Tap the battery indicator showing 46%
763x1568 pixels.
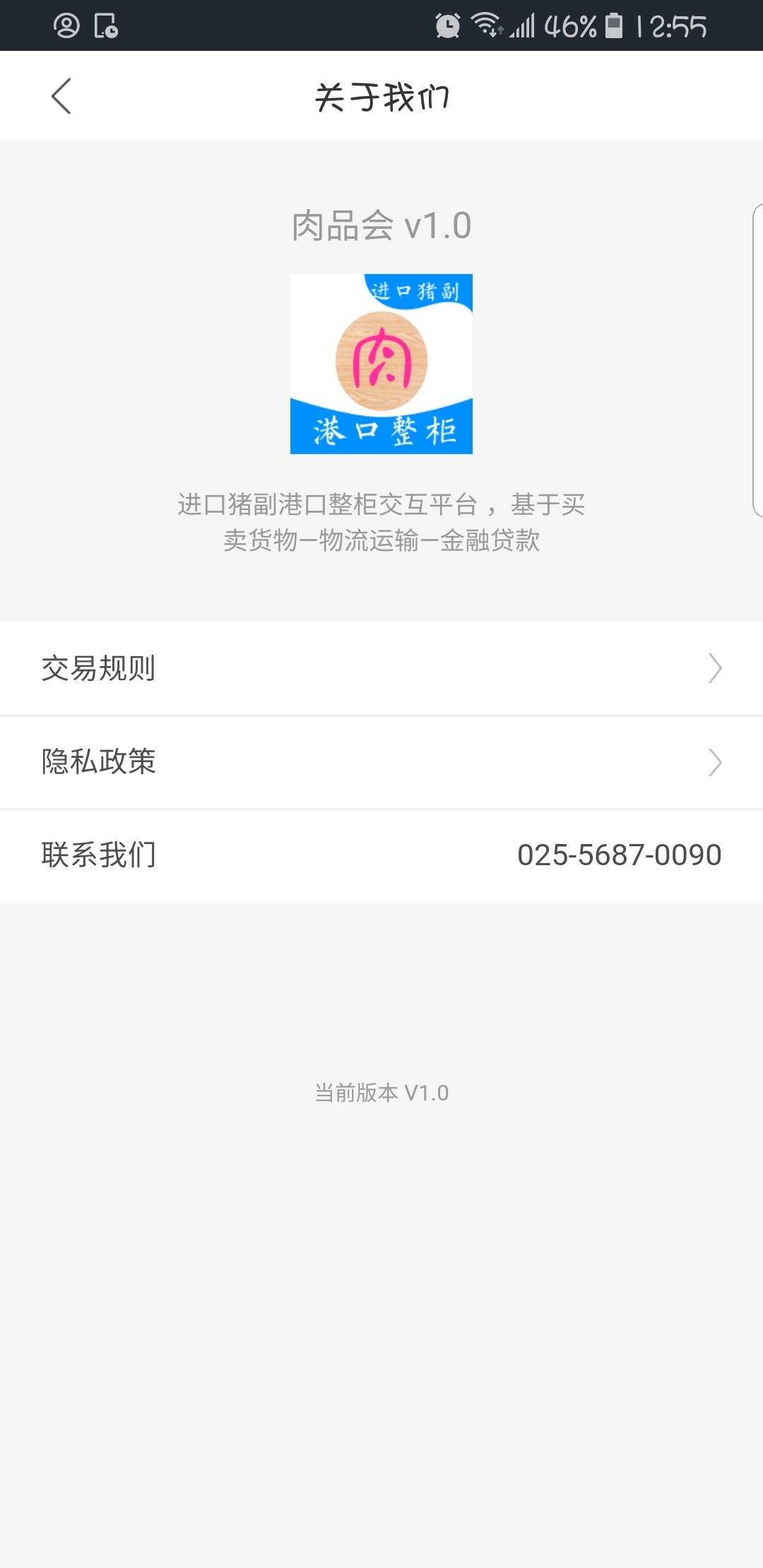click(613, 27)
